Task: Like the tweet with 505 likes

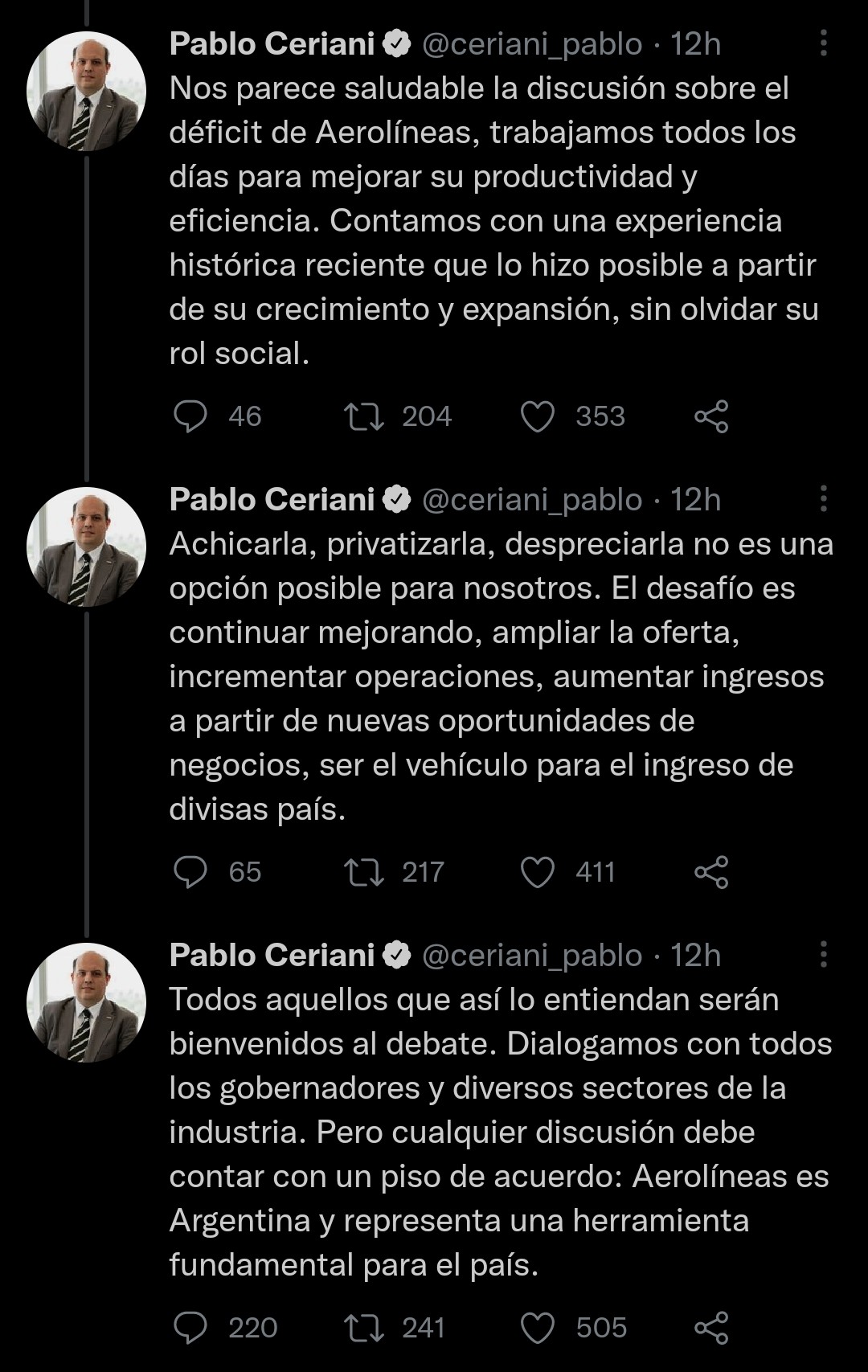Action: 538,1328
